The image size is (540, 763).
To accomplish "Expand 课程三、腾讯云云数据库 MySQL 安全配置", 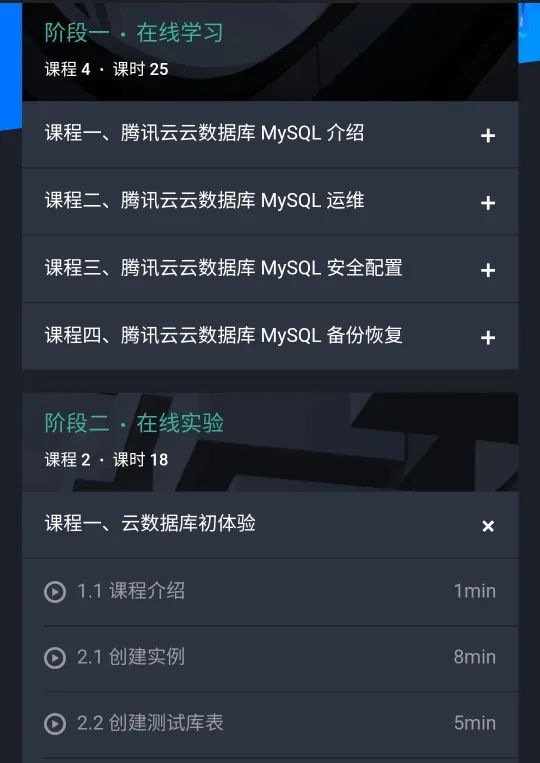I will pos(488,270).
